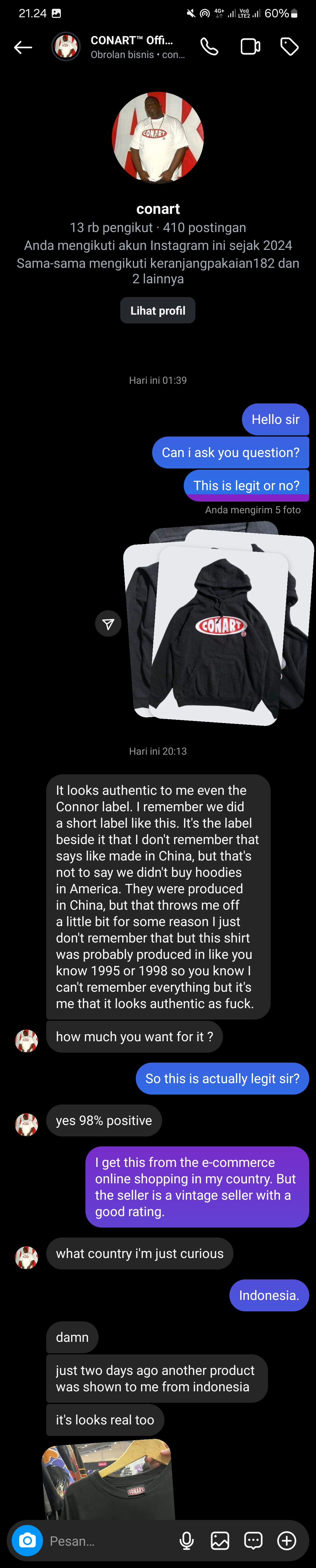Start a video call with CONART
Viewport: 316px width, 1568px height.
[250, 47]
